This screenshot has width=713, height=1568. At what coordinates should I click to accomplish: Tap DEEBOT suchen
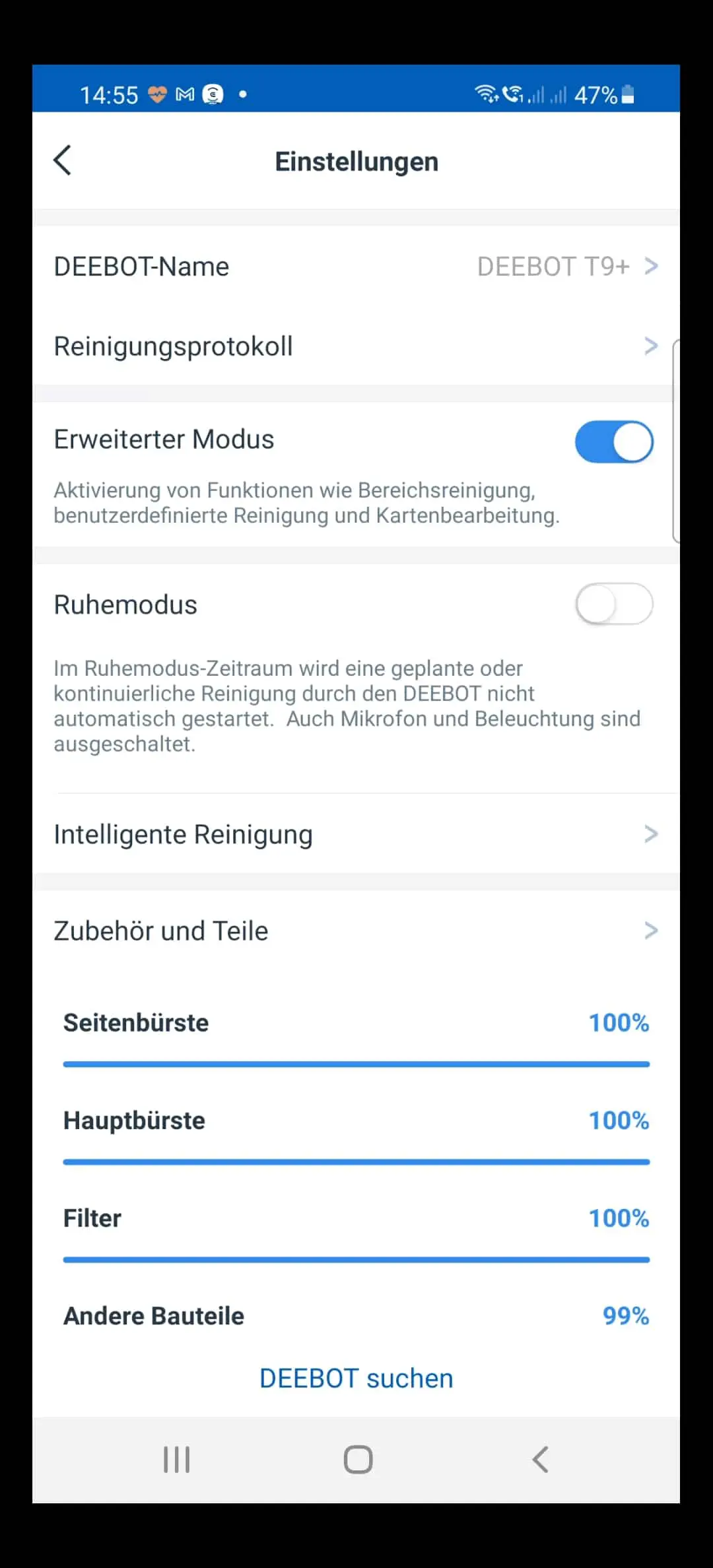[356, 1379]
